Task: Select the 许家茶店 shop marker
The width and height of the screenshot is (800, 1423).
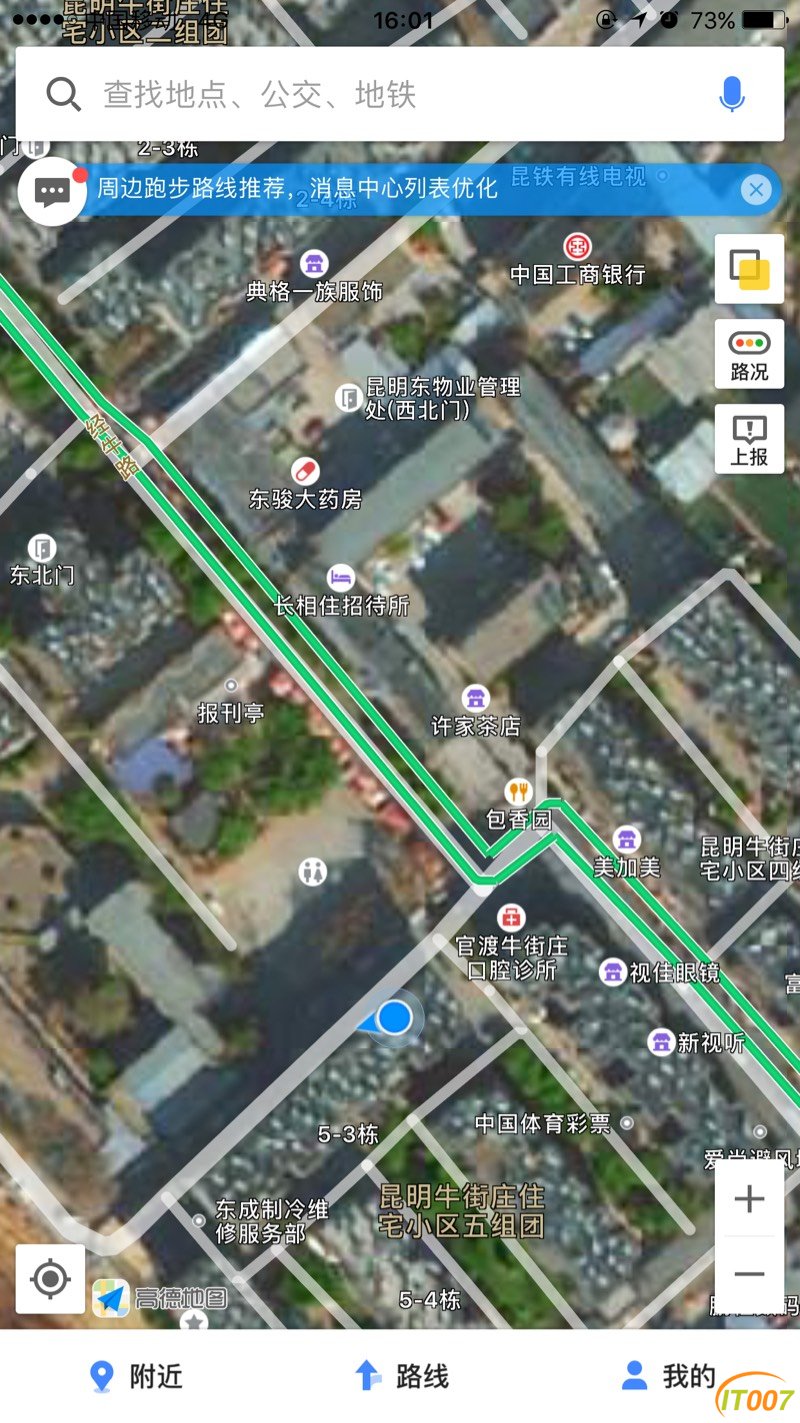Action: point(476,699)
